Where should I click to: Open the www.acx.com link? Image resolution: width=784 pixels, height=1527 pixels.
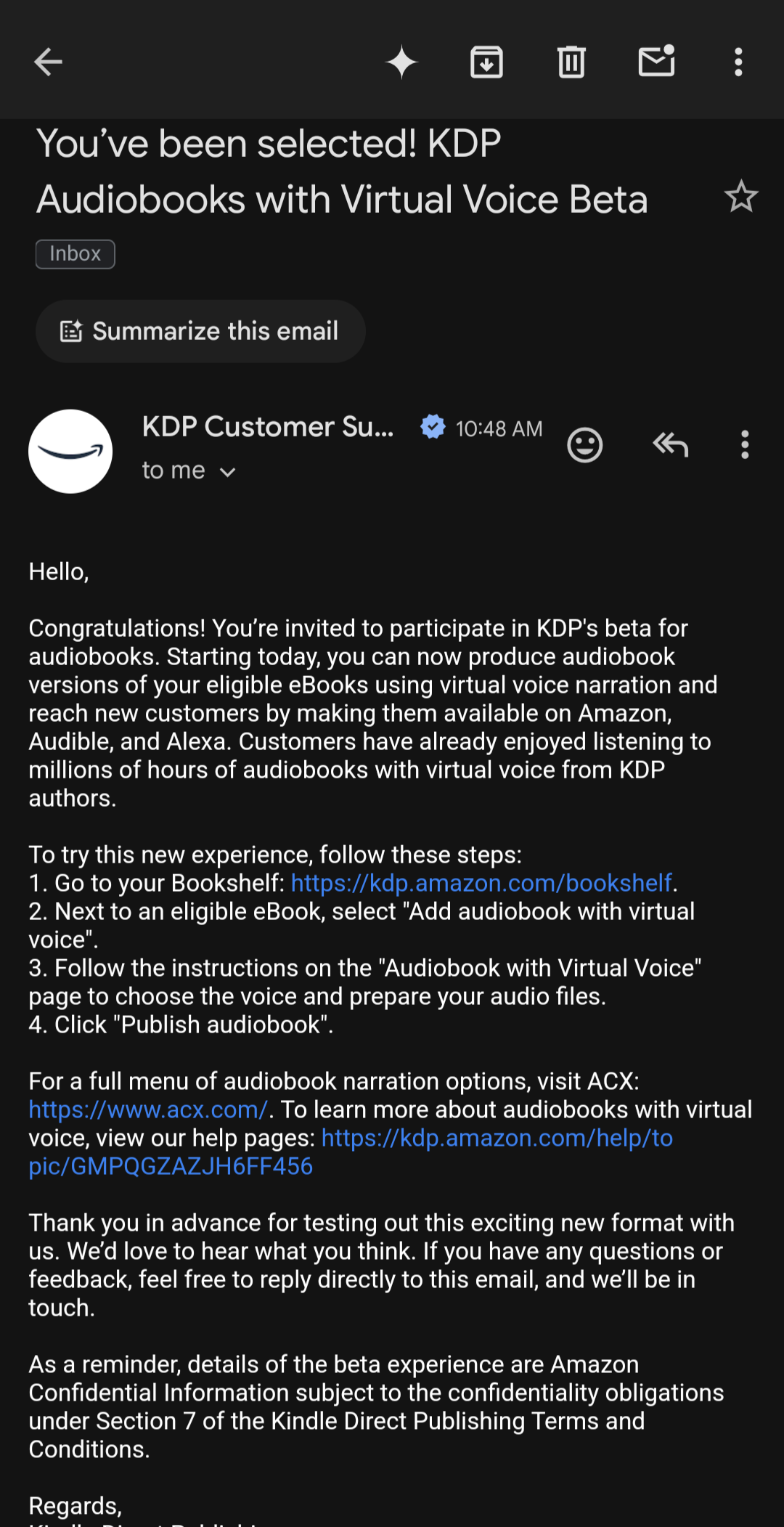pyautogui.click(x=149, y=1109)
